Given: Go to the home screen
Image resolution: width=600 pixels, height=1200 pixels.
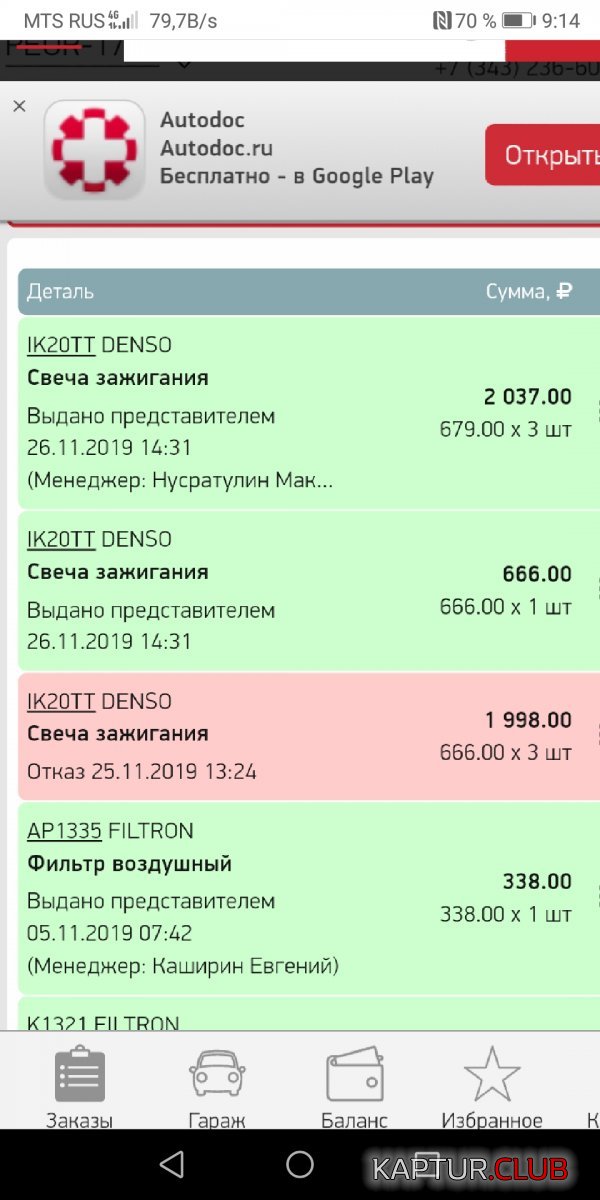Looking at the screenshot, I should (300, 1164).
